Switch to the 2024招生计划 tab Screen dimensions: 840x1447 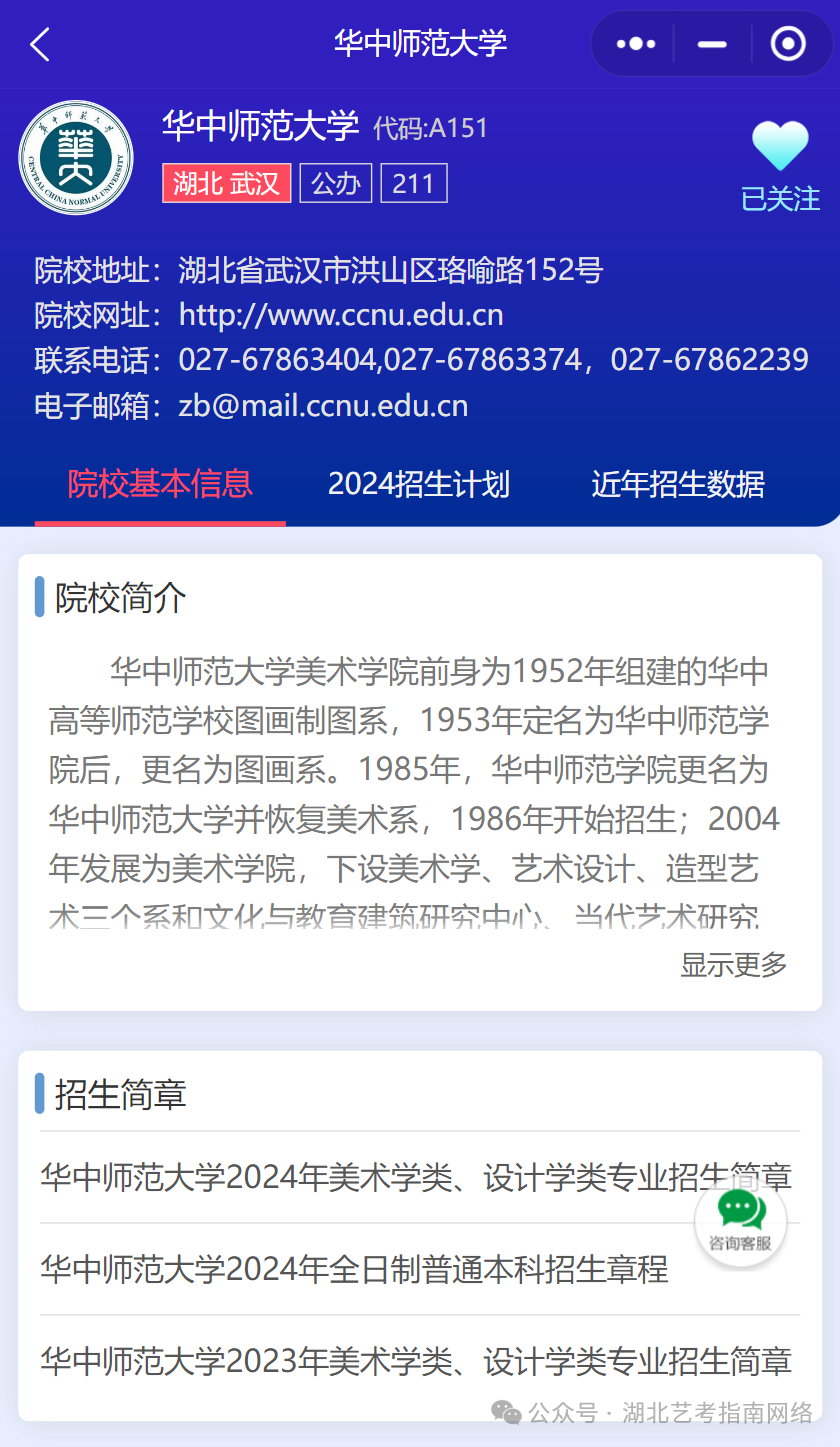[x=419, y=485]
